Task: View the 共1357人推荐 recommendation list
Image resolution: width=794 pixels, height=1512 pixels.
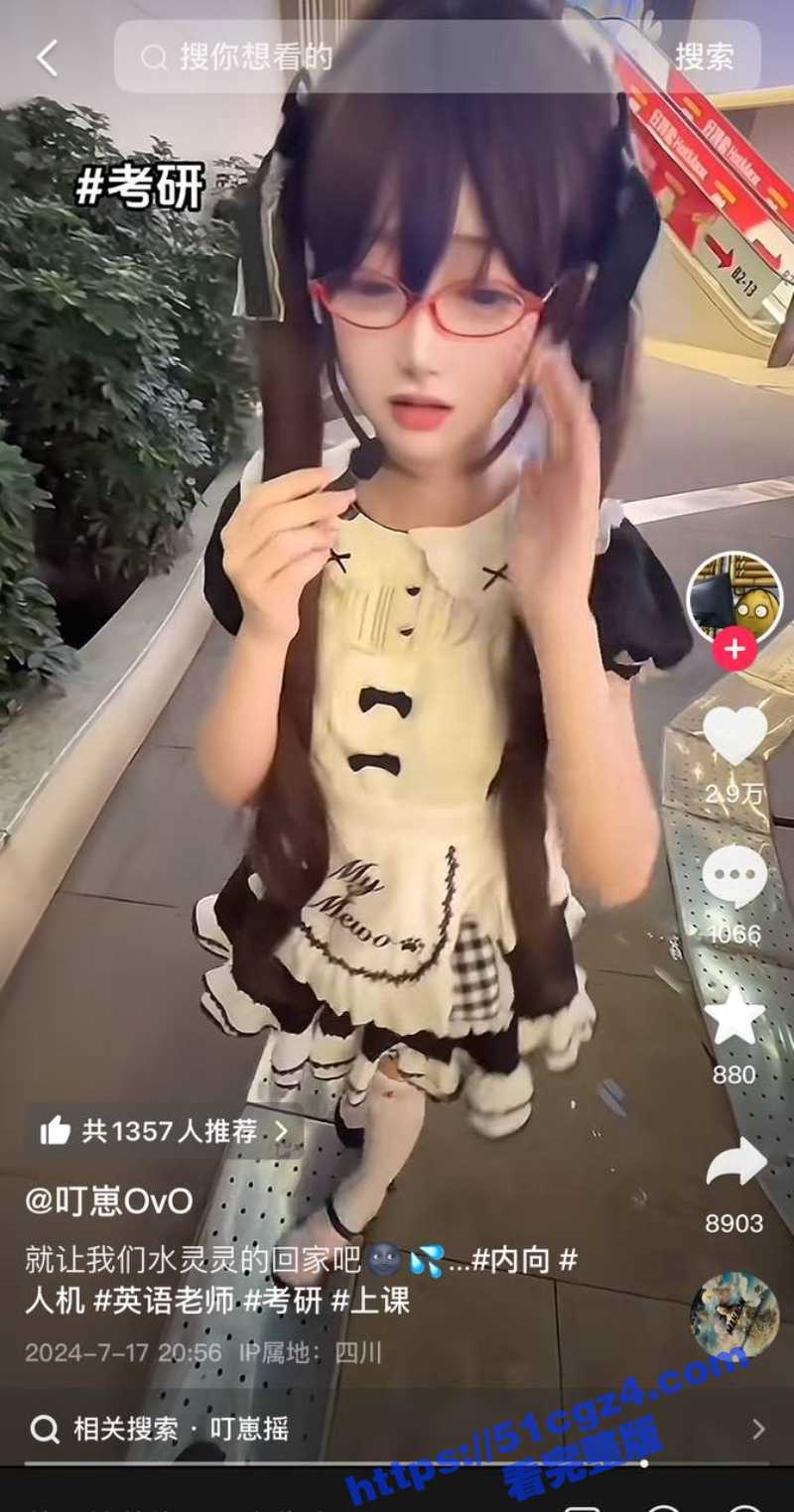Action: (164, 1131)
